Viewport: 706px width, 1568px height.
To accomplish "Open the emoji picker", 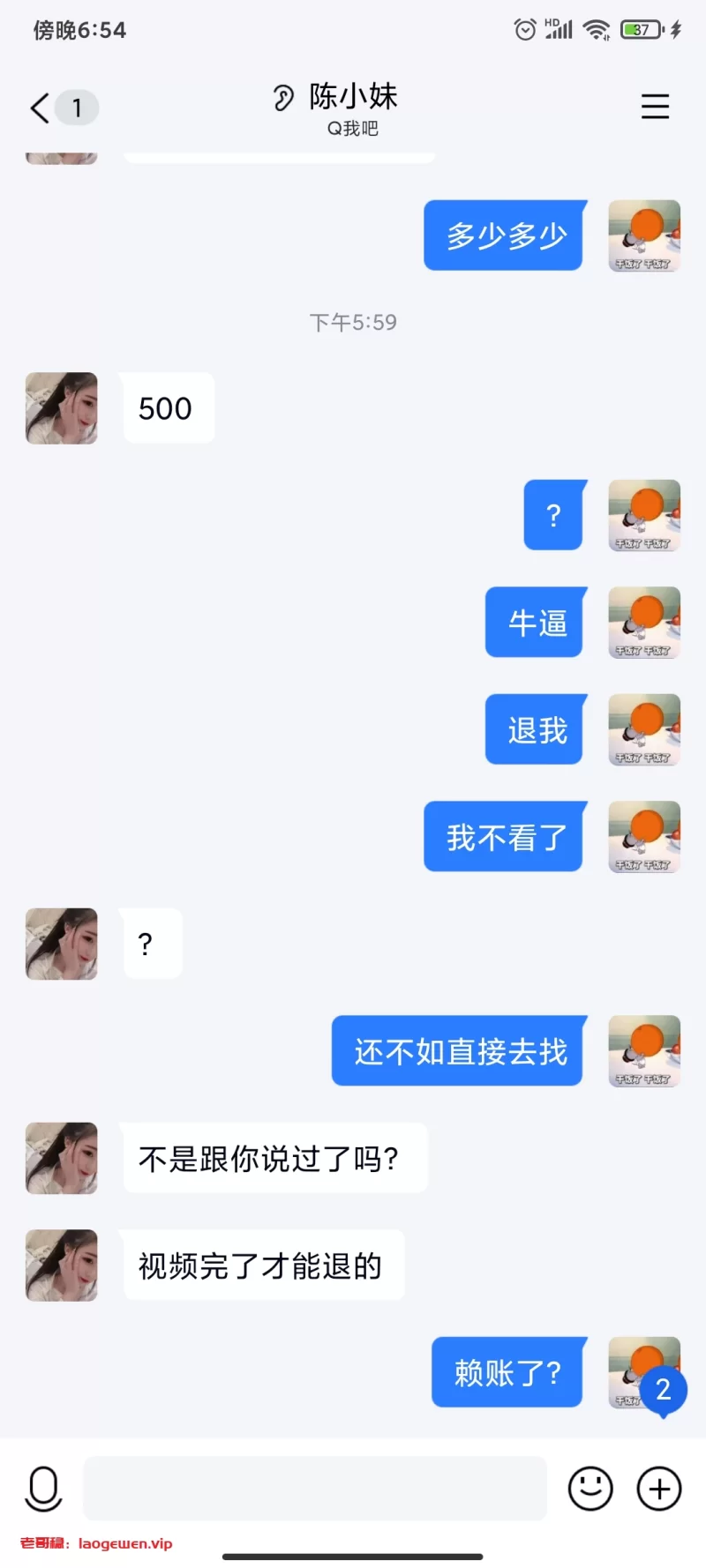I will pyautogui.click(x=590, y=1489).
